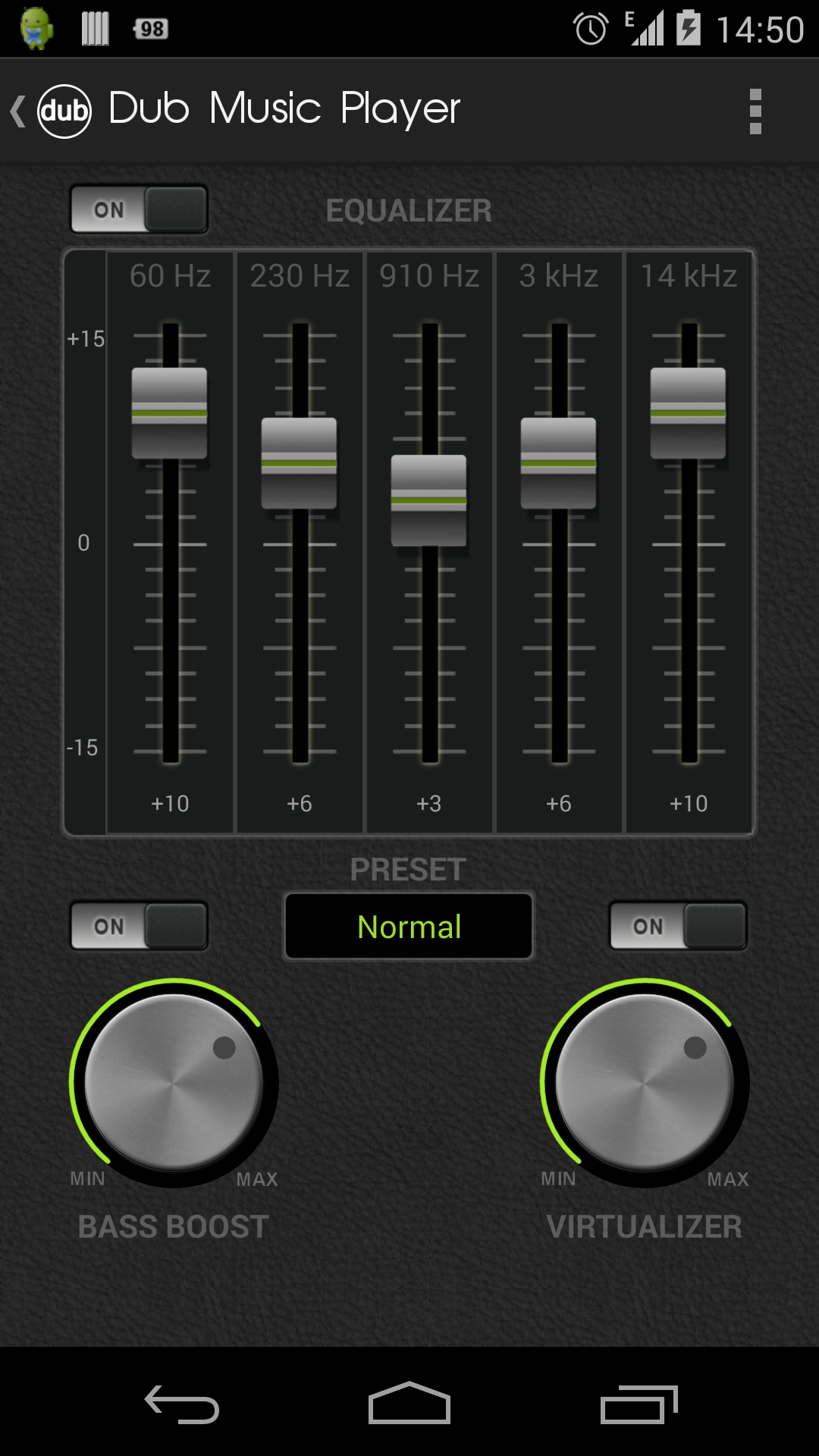Turn off the Virtualizer switch

(x=678, y=926)
